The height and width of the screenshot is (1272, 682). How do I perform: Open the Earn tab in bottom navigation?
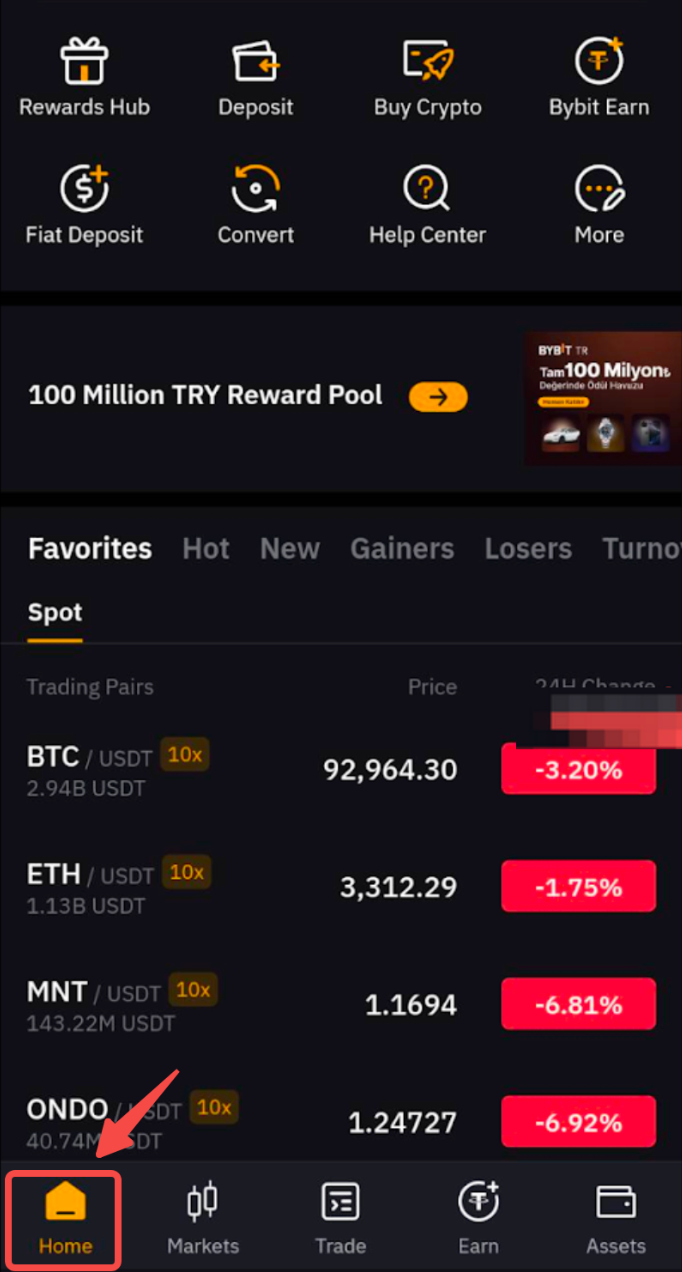[478, 1217]
